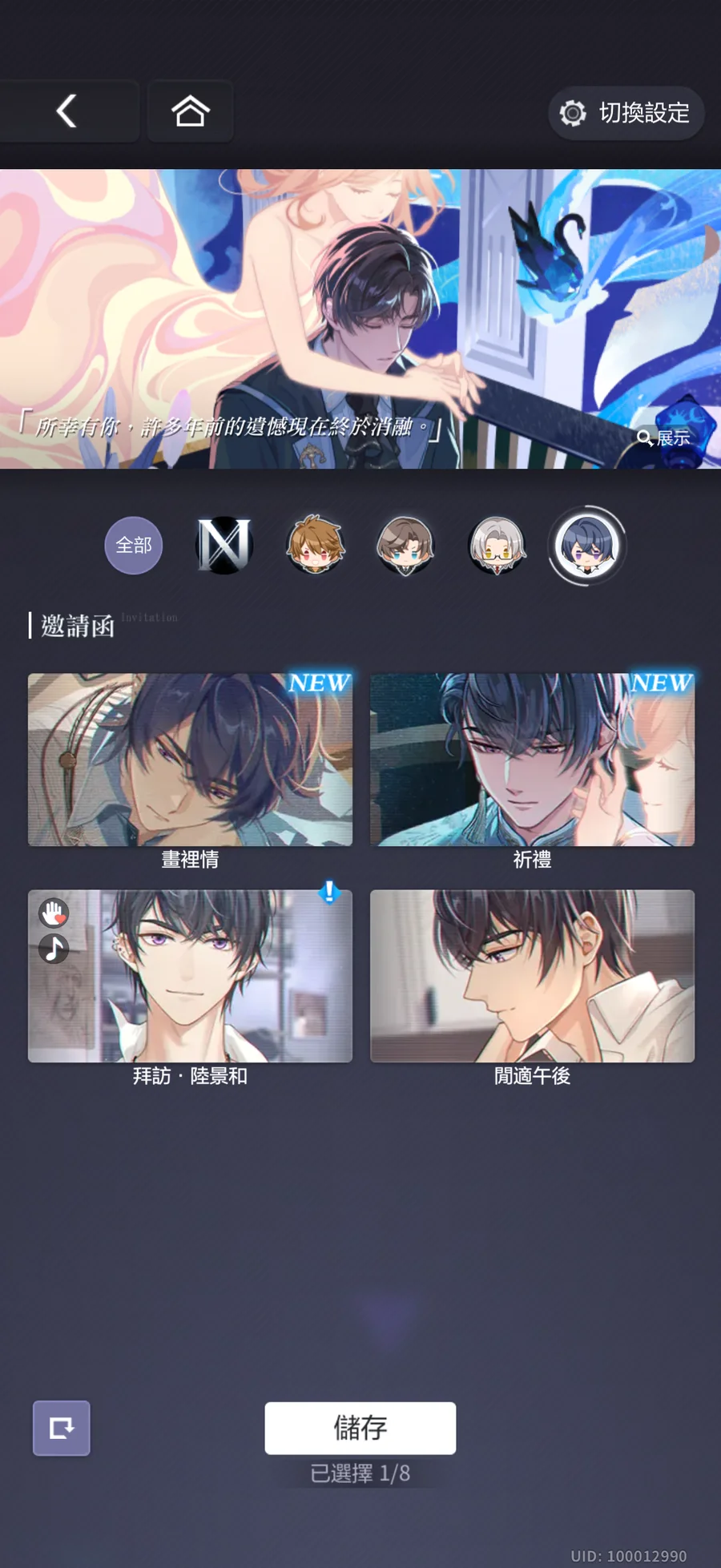Filter by the silver-haired glasses character avatar
The image size is (721, 1568).
pos(497,546)
